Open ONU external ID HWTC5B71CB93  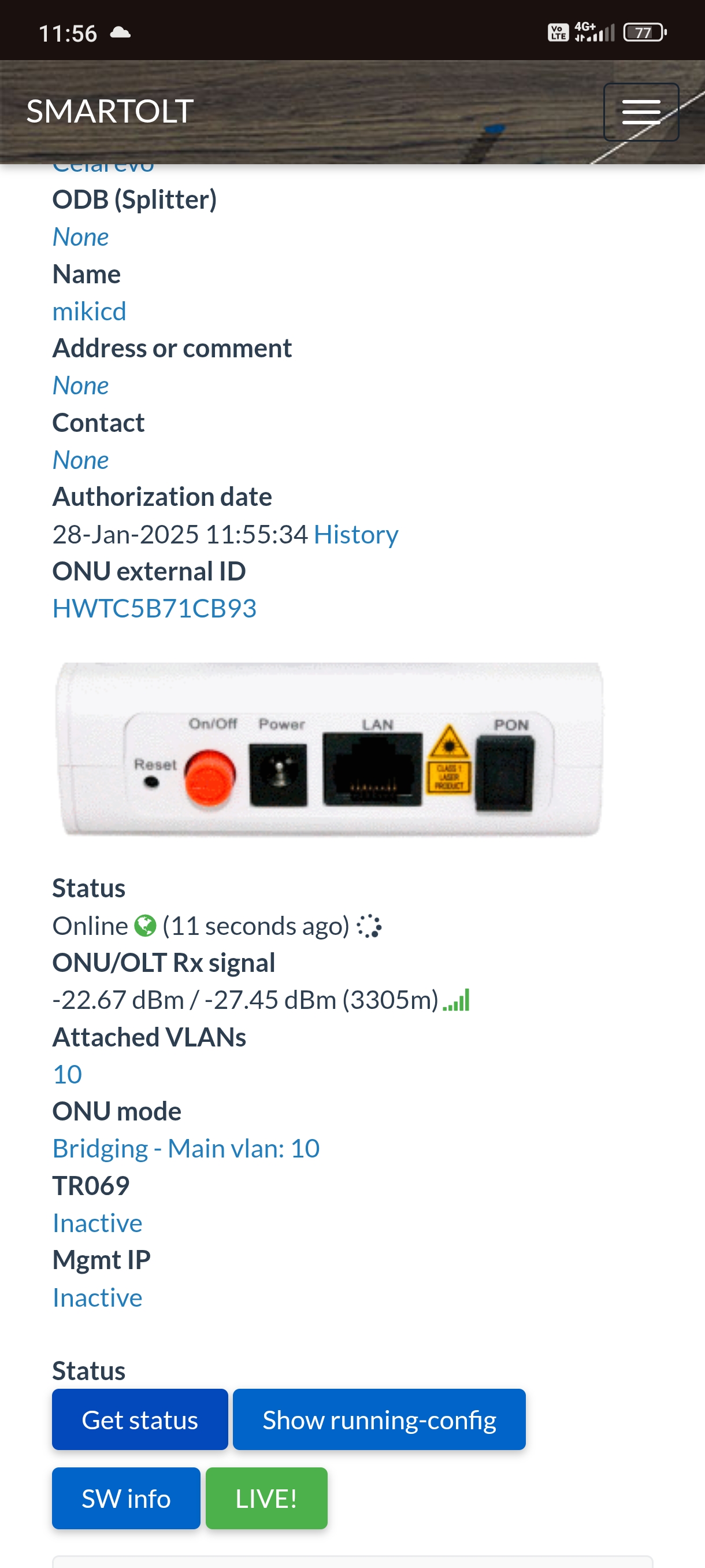click(x=154, y=609)
